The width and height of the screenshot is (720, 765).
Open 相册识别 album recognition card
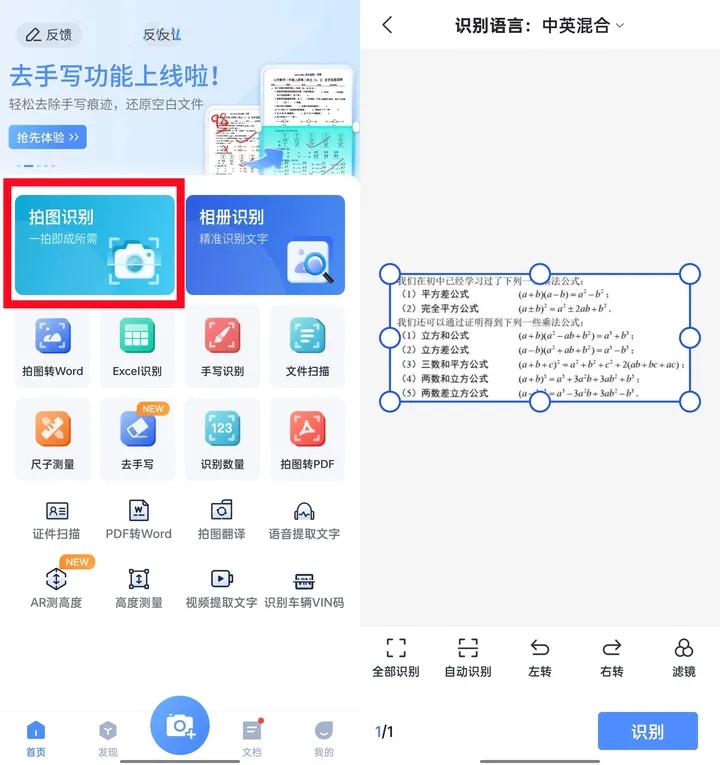[x=265, y=245]
